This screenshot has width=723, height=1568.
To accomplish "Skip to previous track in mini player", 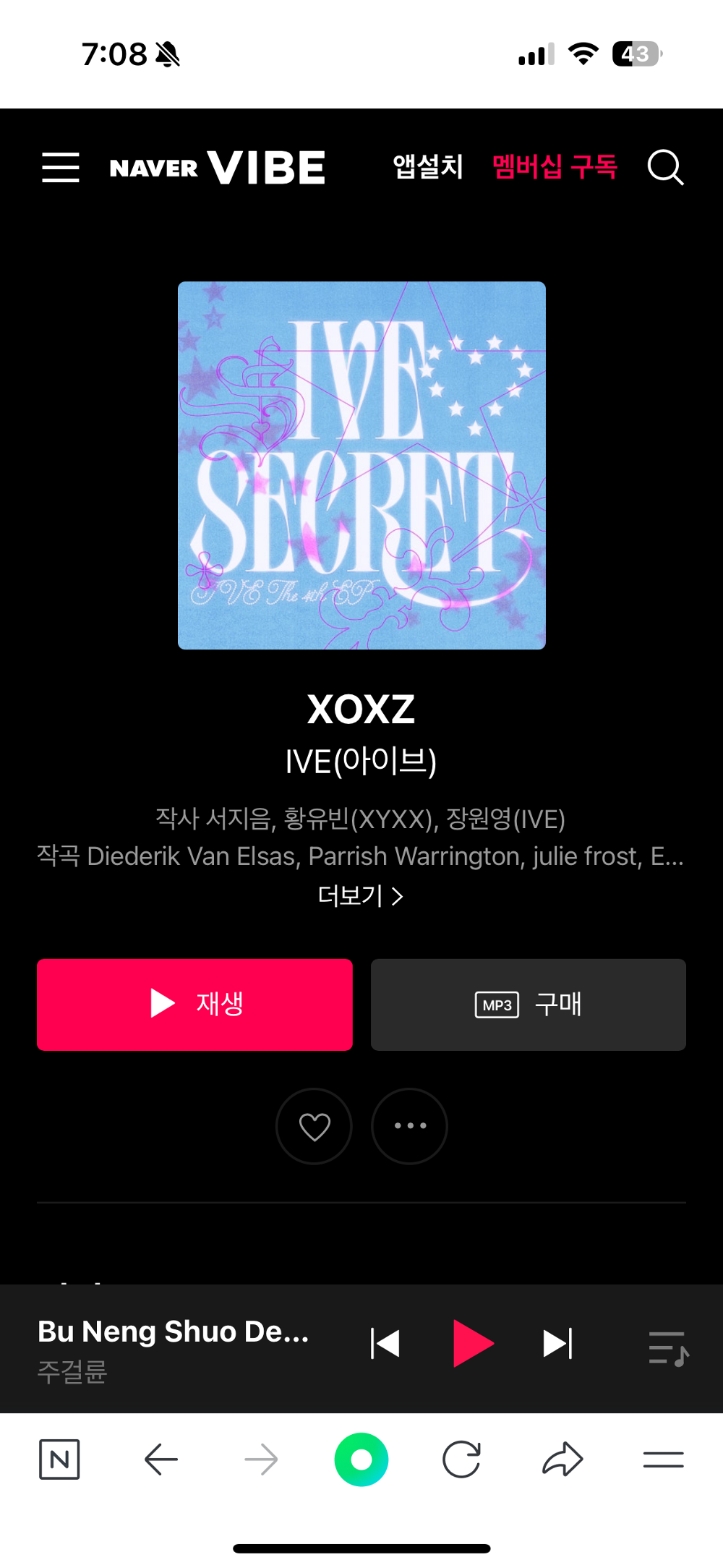I will (x=385, y=1344).
